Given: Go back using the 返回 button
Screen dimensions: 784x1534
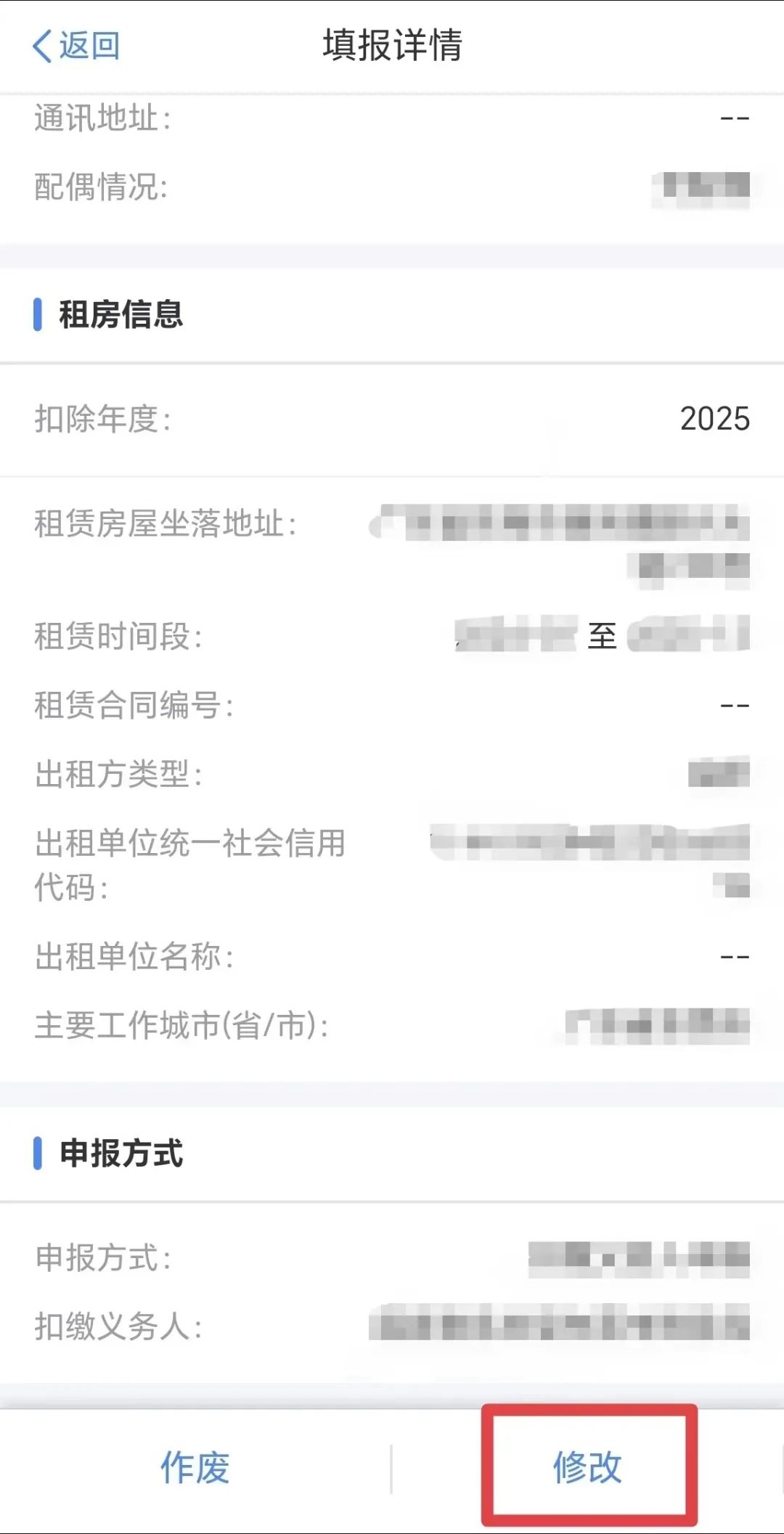Looking at the screenshot, I should (76, 46).
